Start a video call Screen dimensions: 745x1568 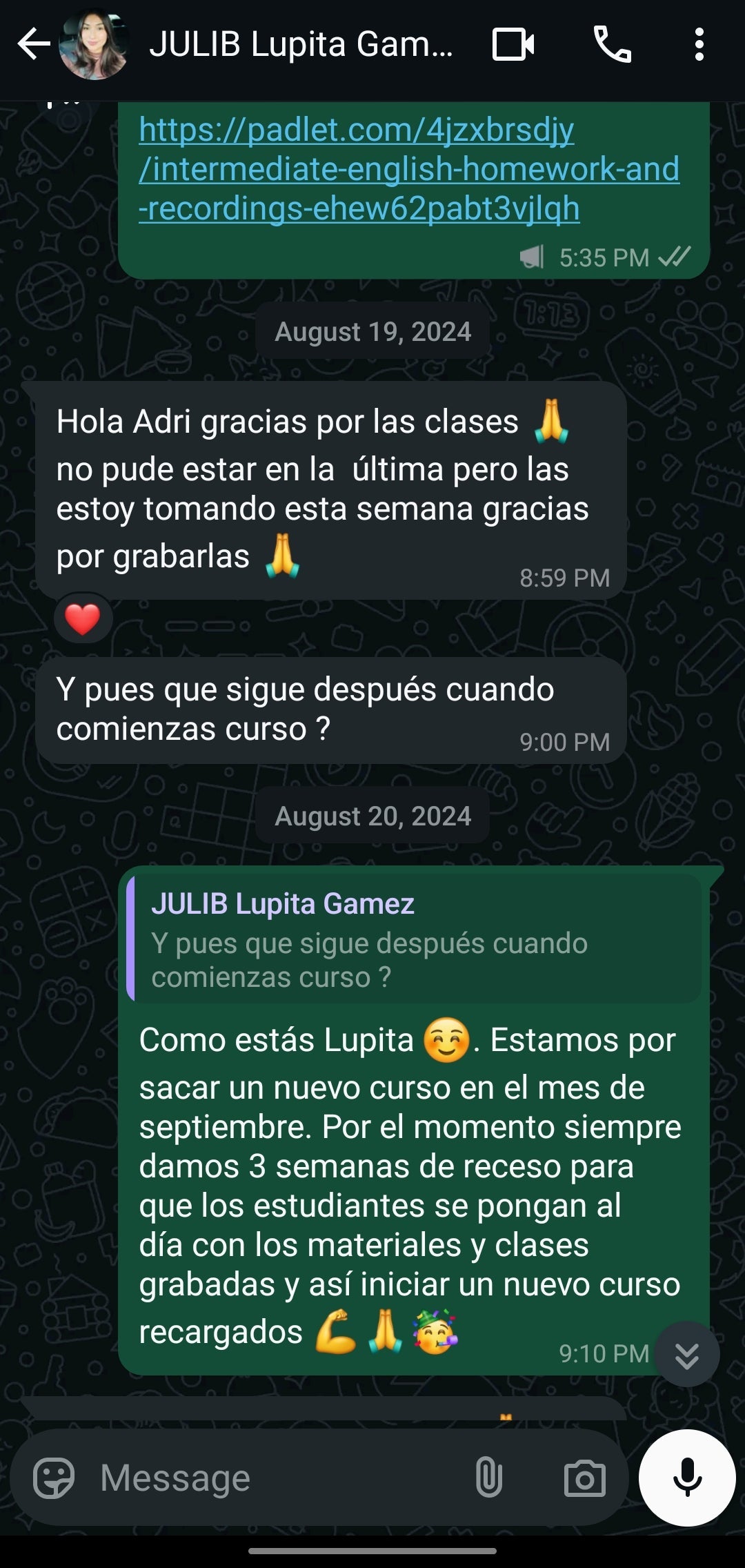pos(513,45)
